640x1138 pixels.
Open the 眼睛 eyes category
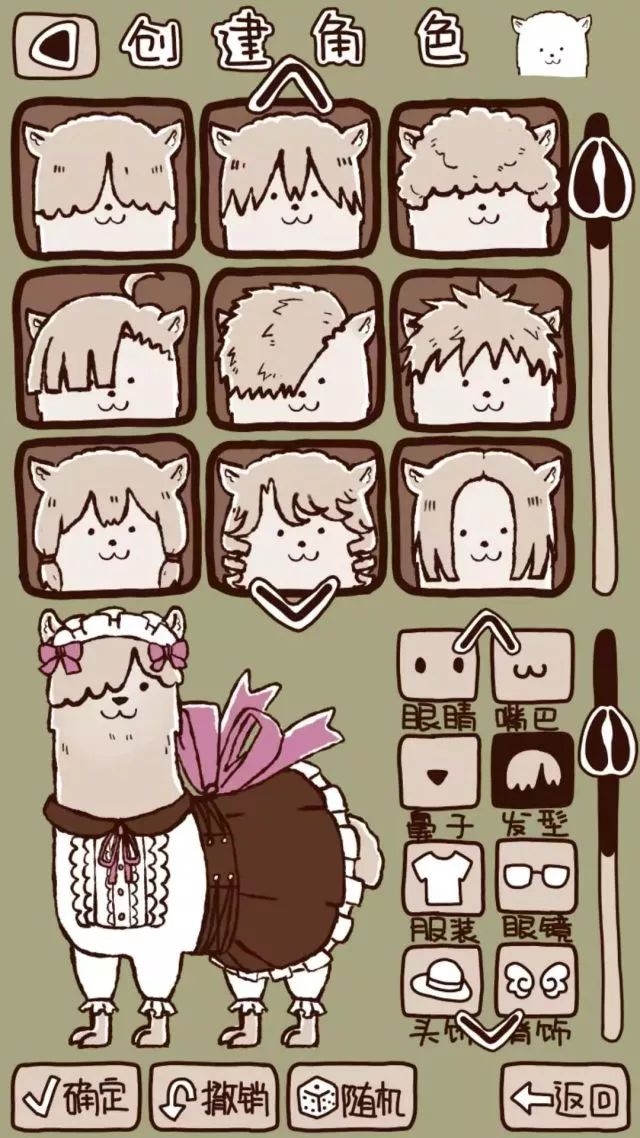click(x=441, y=667)
